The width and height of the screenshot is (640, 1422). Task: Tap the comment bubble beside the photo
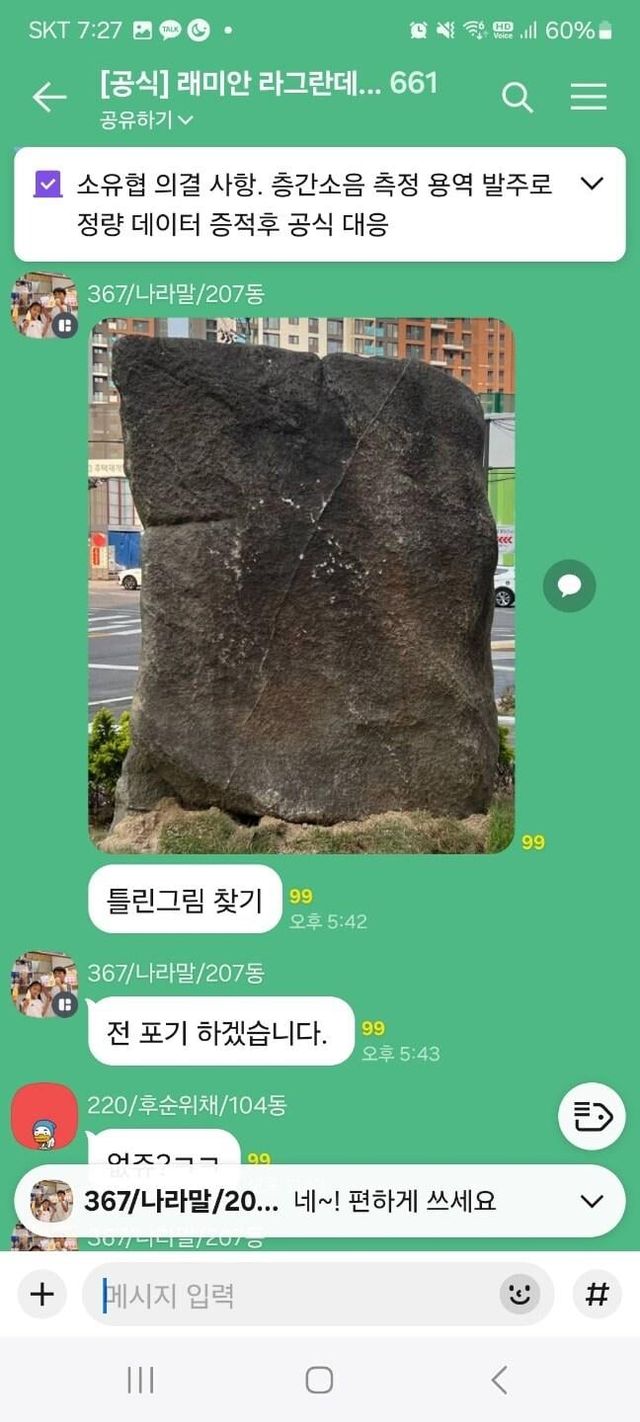click(569, 585)
